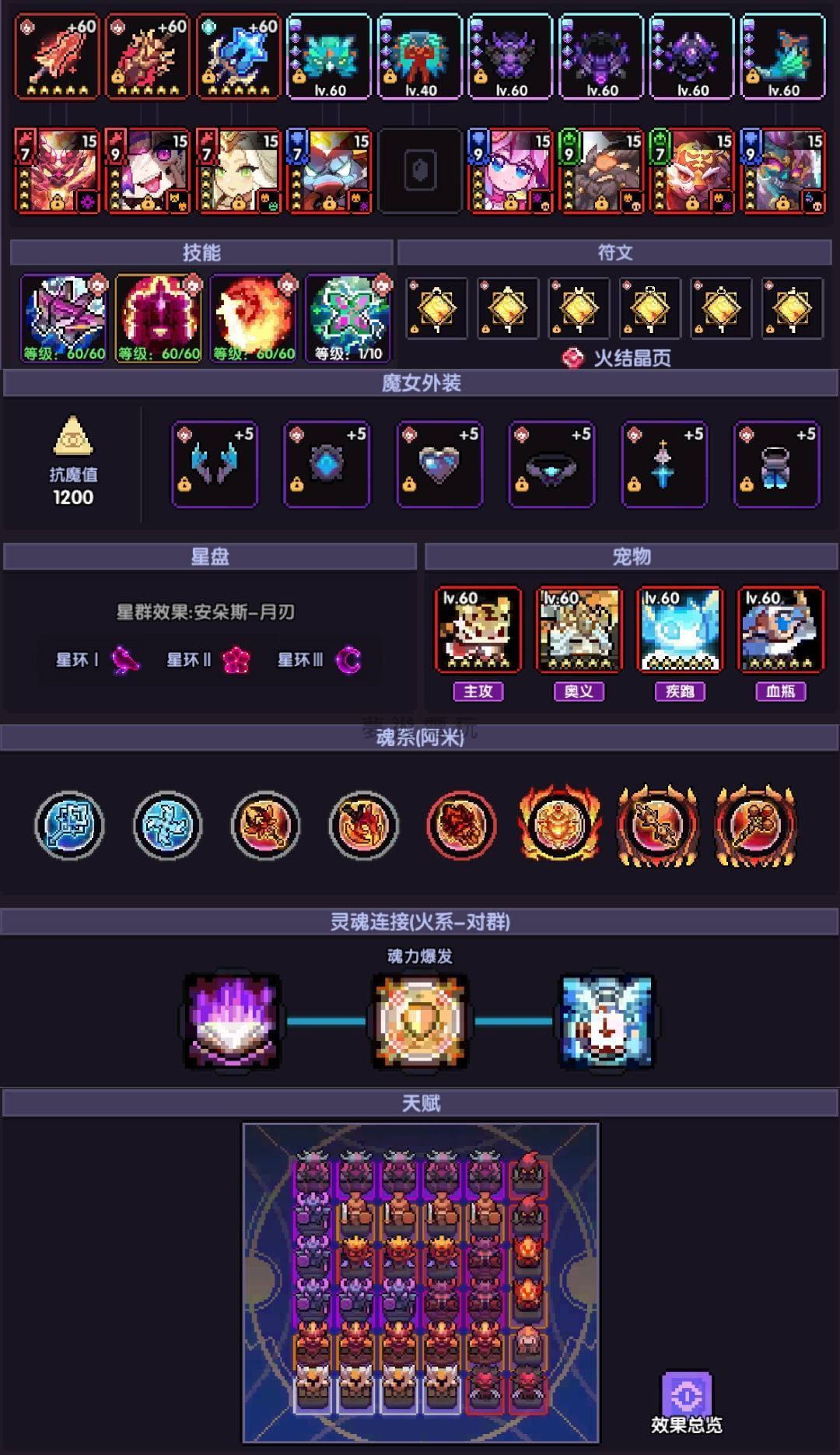
Task: Select the 奥义 pet
Action: click(x=579, y=630)
